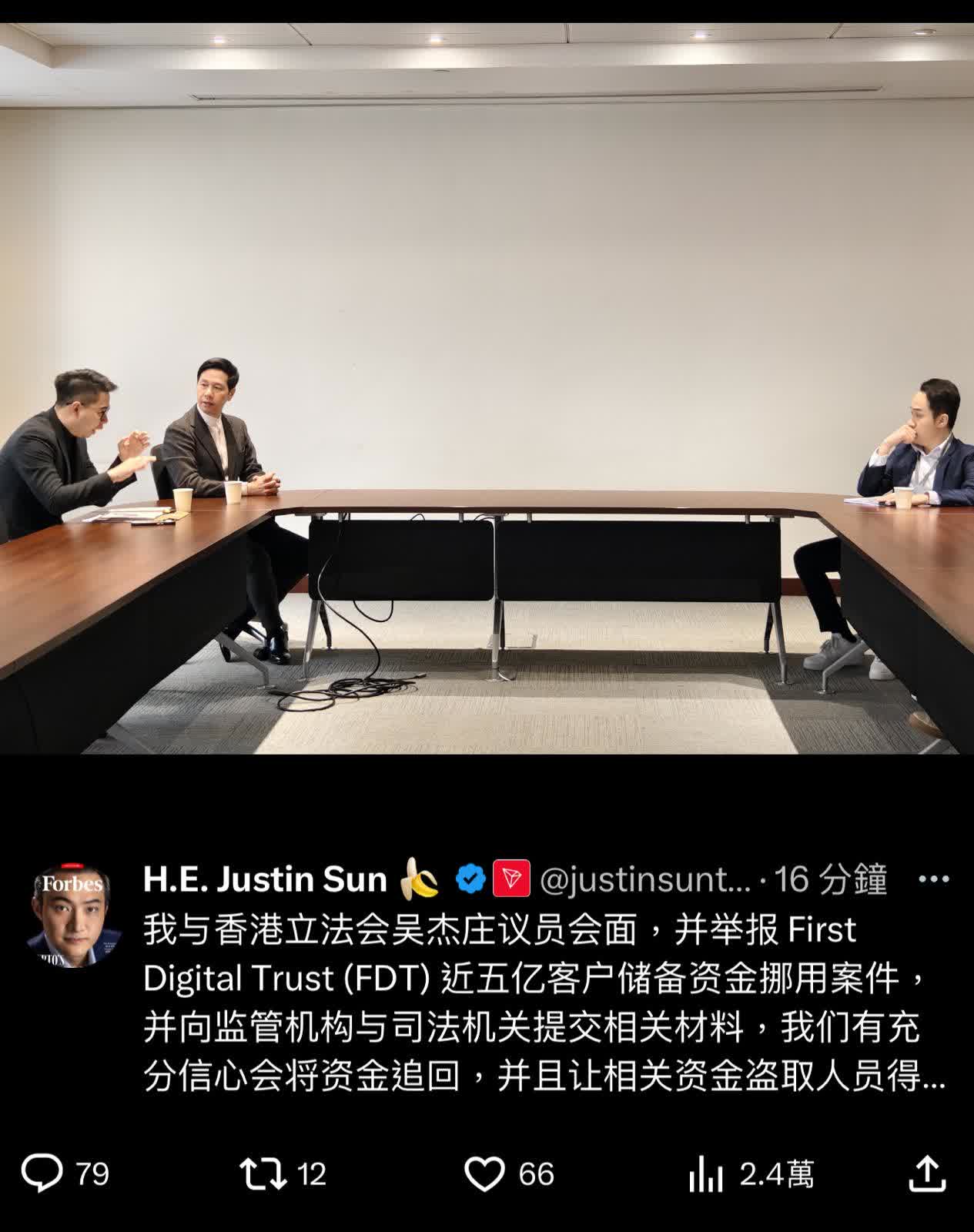This screenshot has width=974, height=1232.
Task: Reply to Justin Sun's post
Action: click(x=42, y=1173)
